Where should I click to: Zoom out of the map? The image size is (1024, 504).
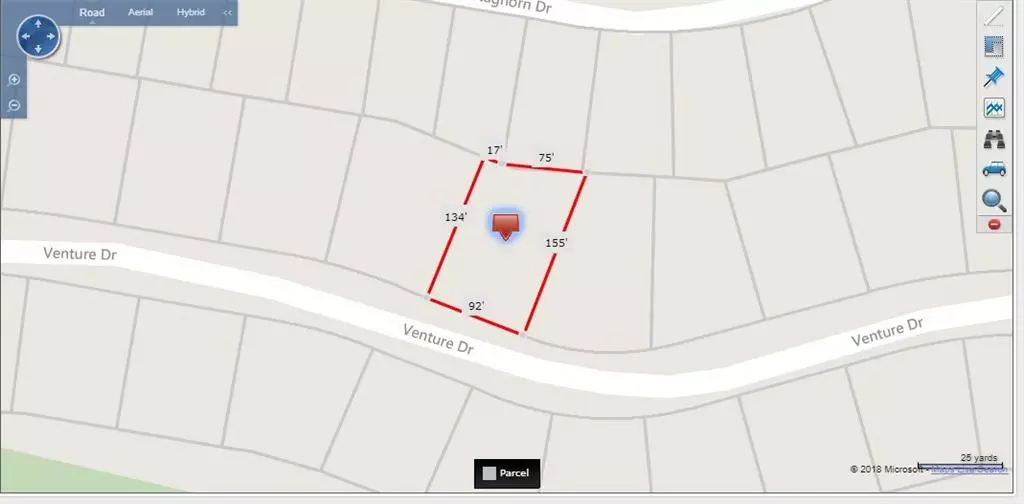[14, 105]
